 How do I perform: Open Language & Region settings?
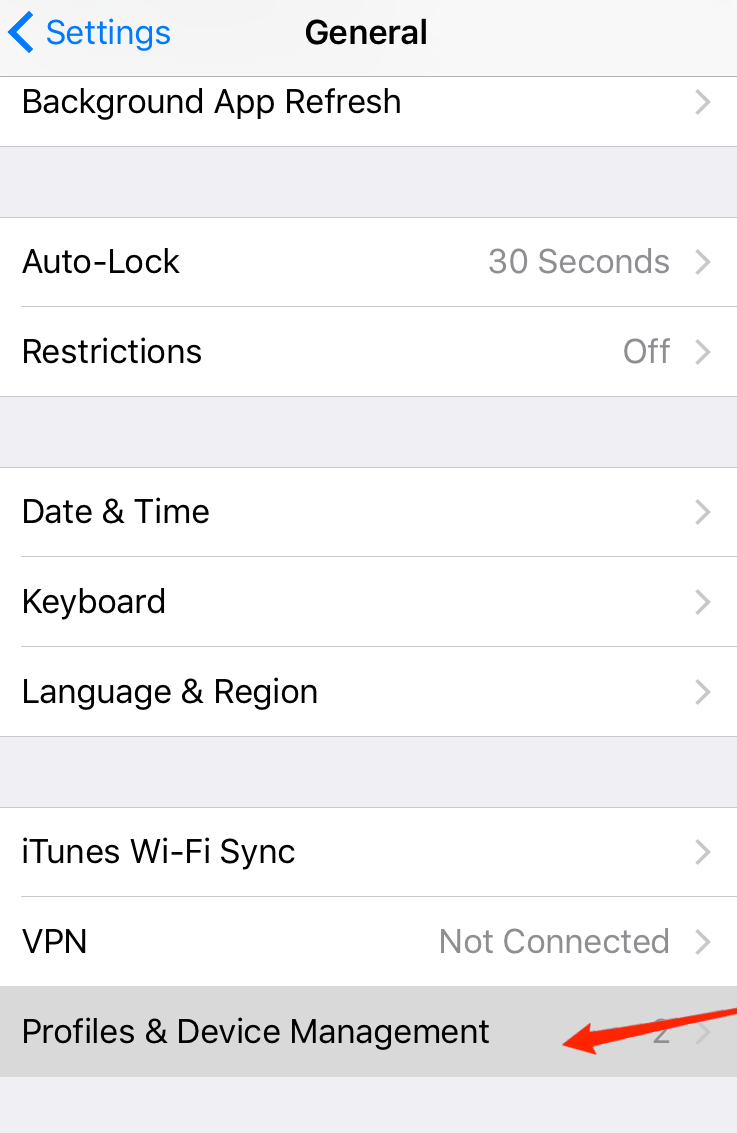point(300,691)
